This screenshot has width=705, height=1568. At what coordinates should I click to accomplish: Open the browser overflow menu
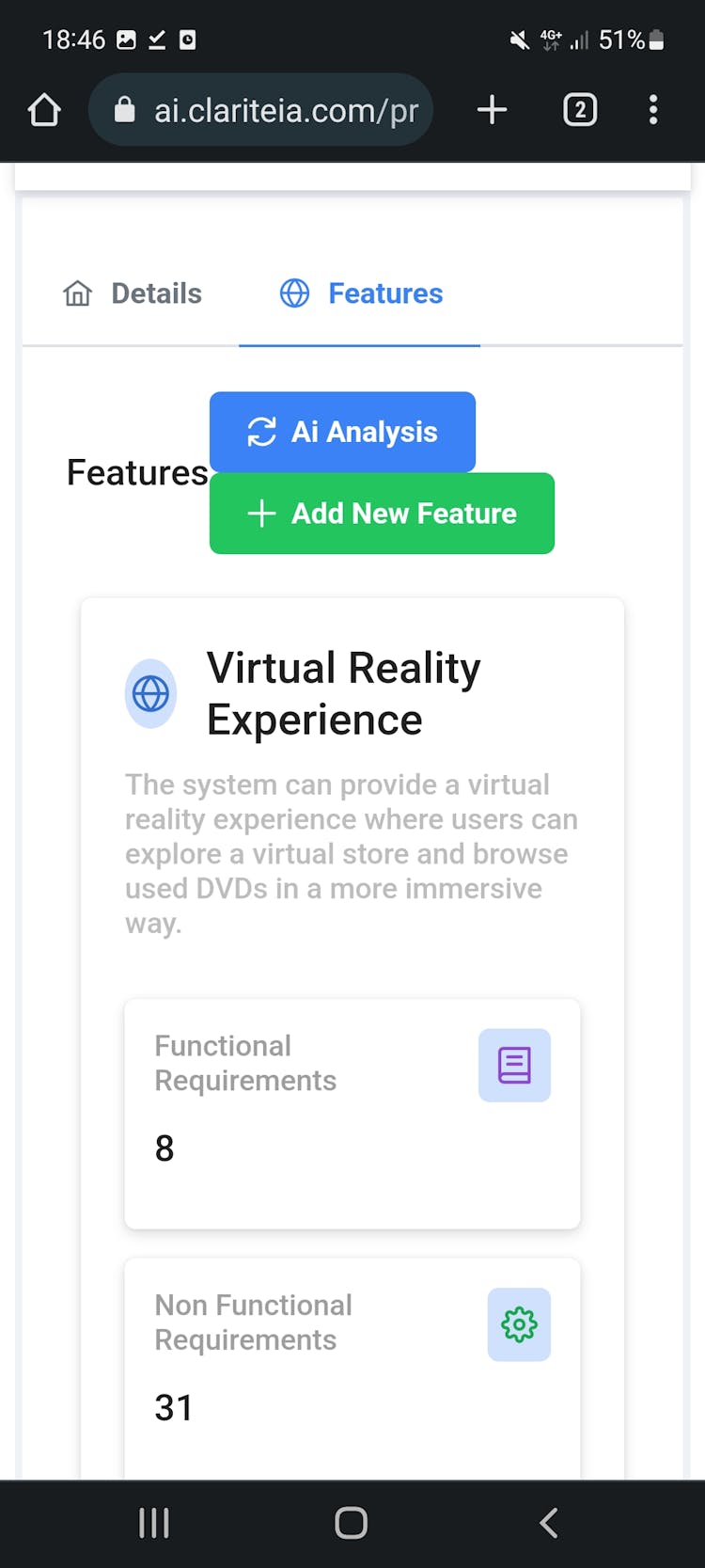[x=653, y=110]
